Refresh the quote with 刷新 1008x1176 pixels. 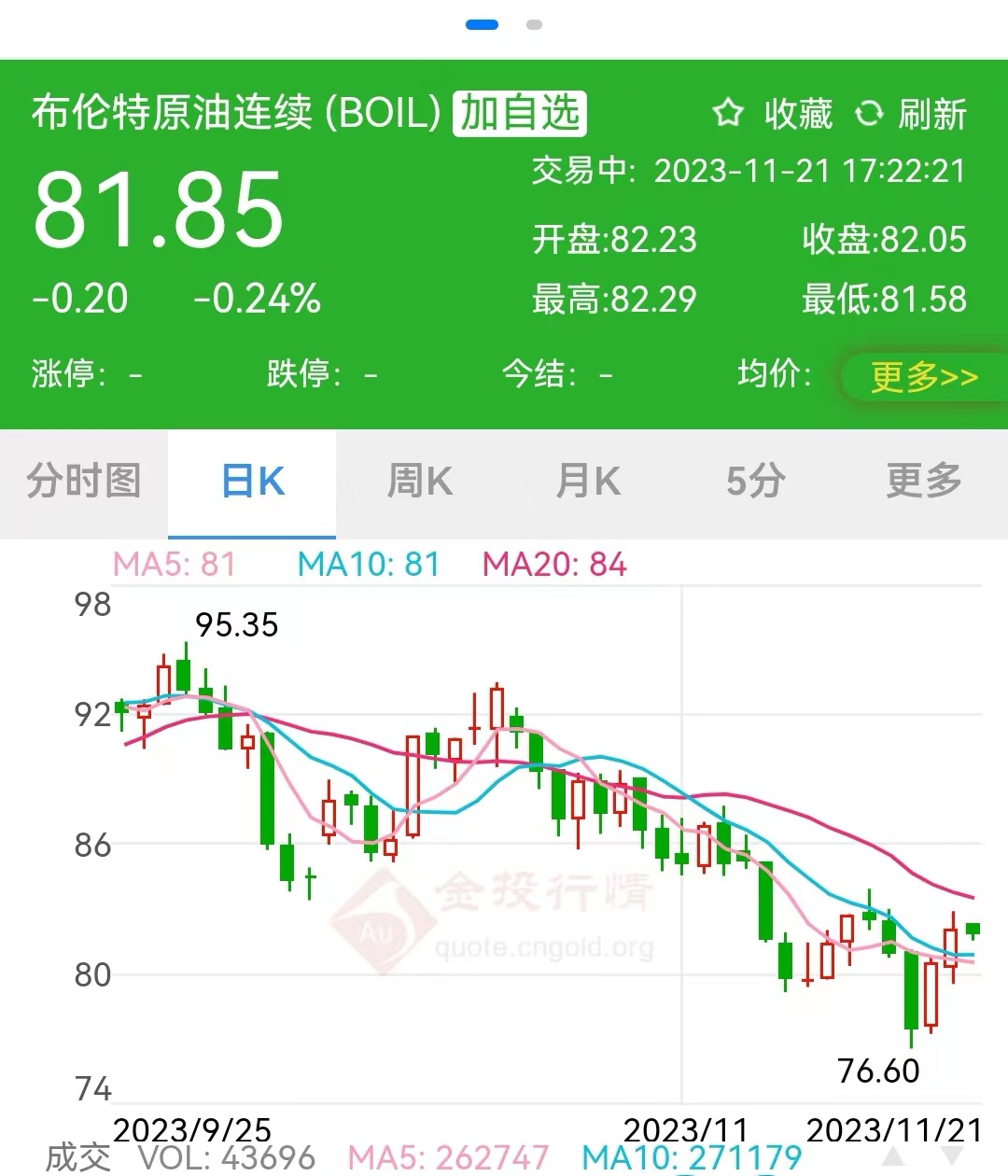(911, 114)
